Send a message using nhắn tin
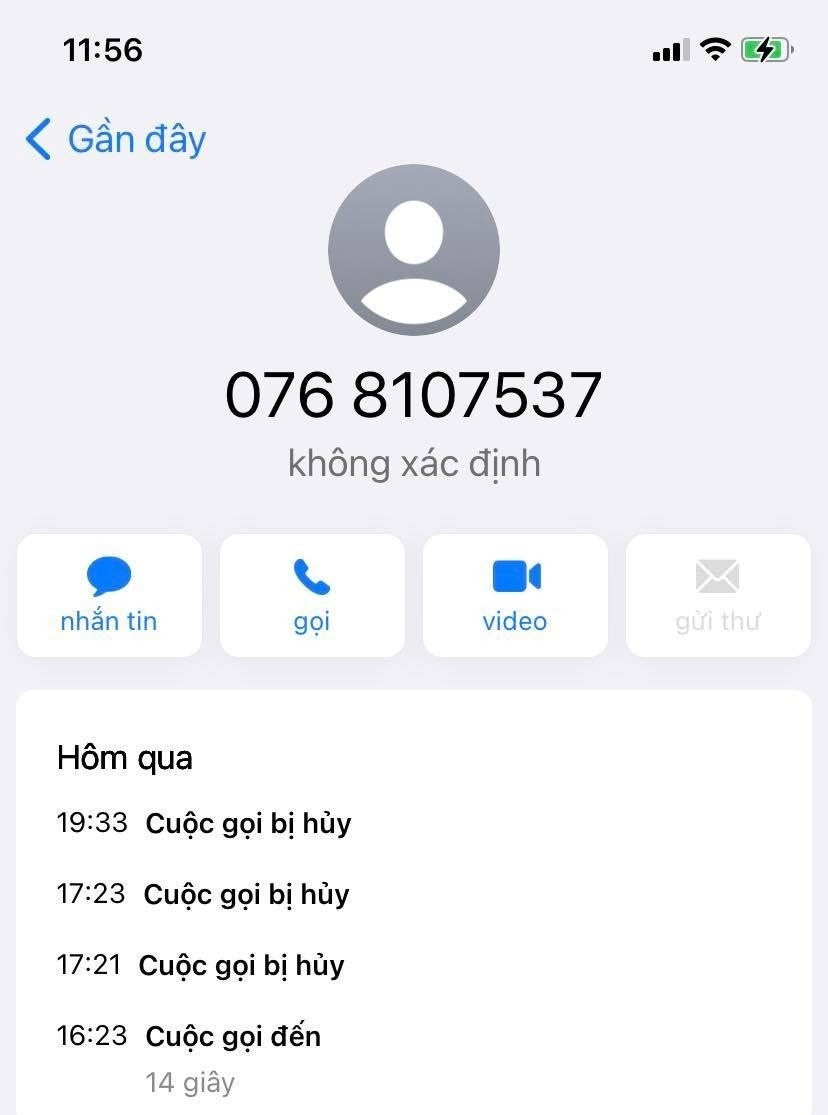The width and height of the screenshot is (828, 1115). coord(110,595)
